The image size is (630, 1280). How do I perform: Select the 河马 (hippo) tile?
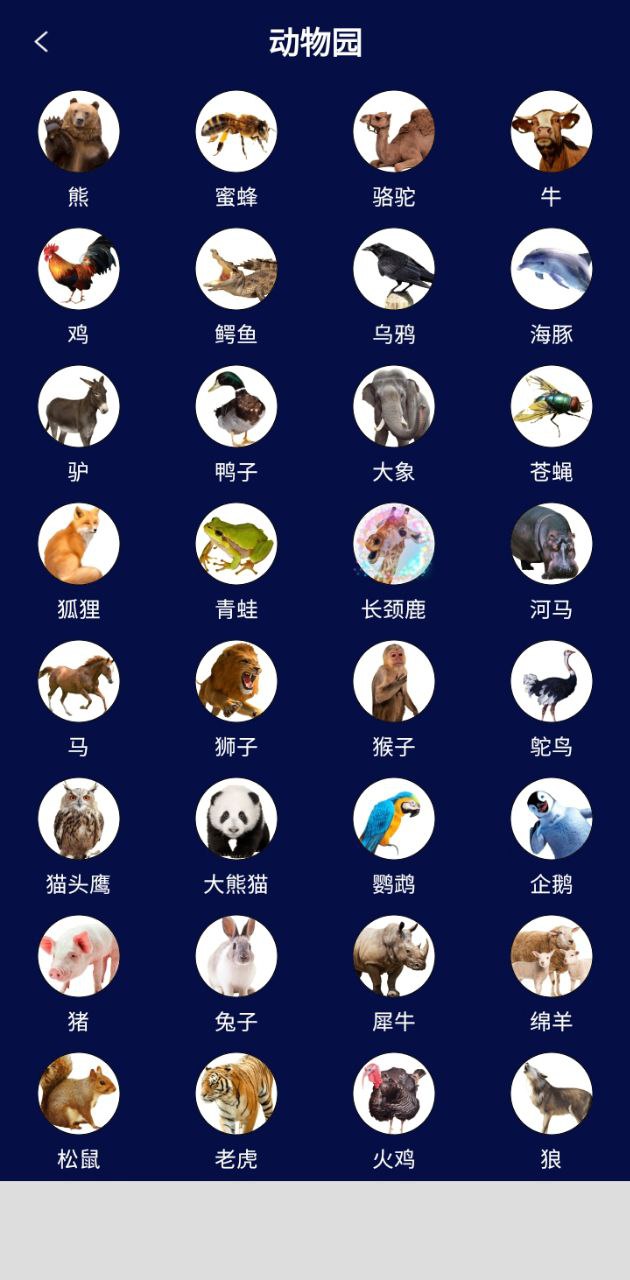pyautogui.click(x=551, y=544)
